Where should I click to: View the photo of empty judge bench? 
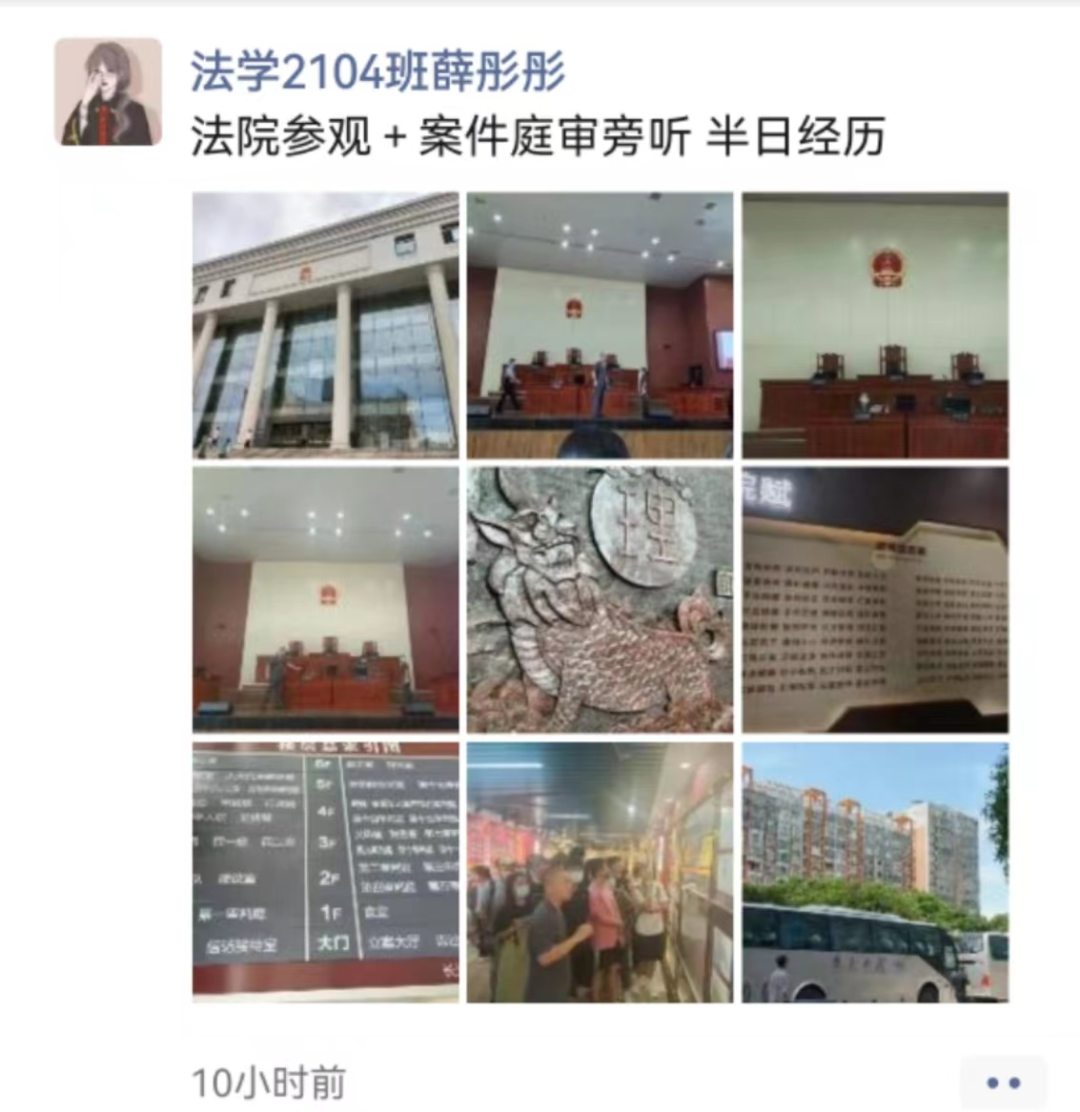(874, 325)
